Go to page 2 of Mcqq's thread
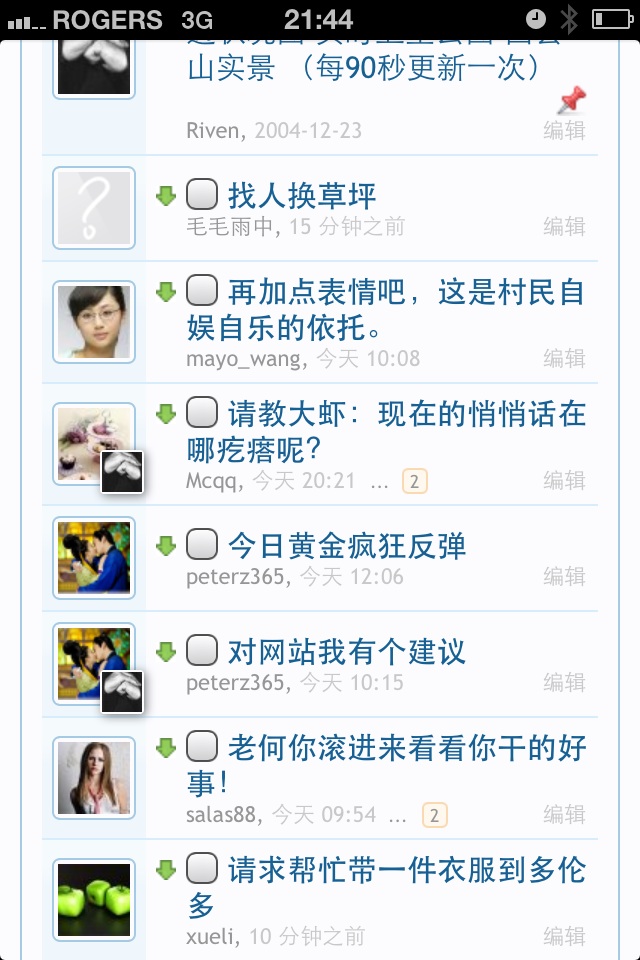Viewport: 640px width, 960px height. click(x=414, y=482)
